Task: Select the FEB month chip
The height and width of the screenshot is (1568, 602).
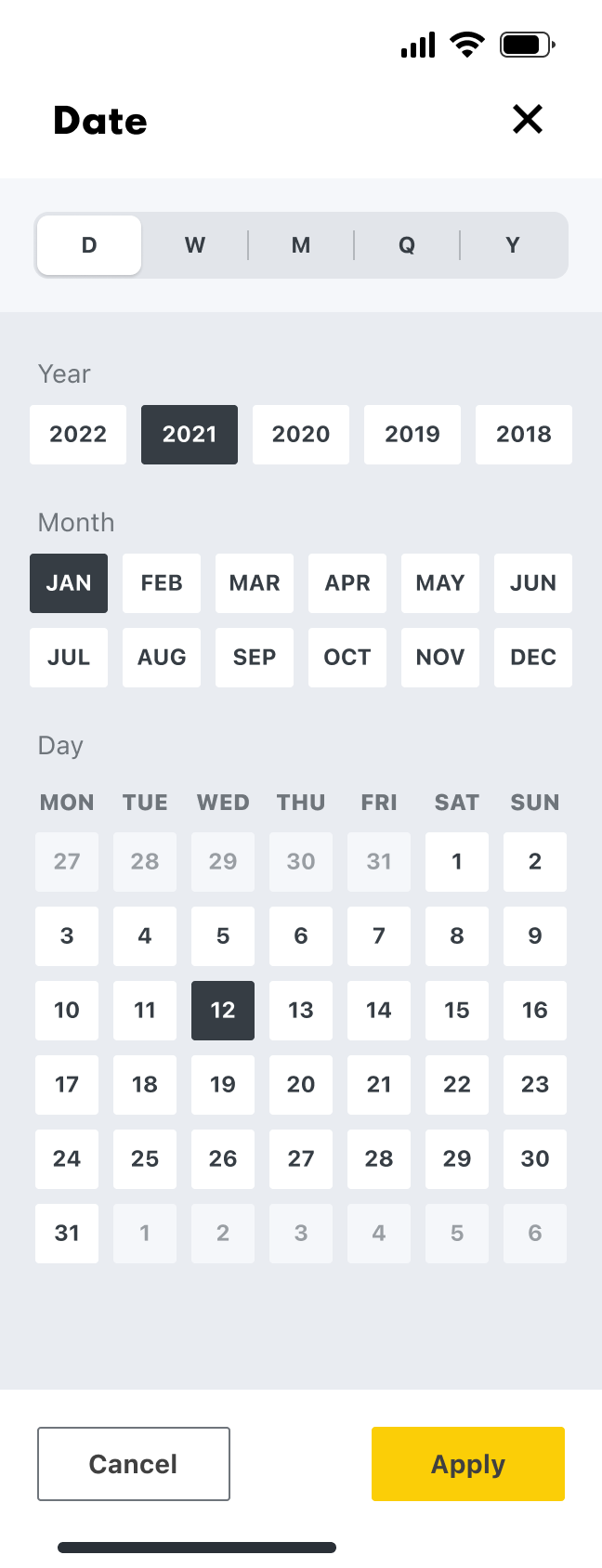Action: pyautogui.click(x=162, y=582)
